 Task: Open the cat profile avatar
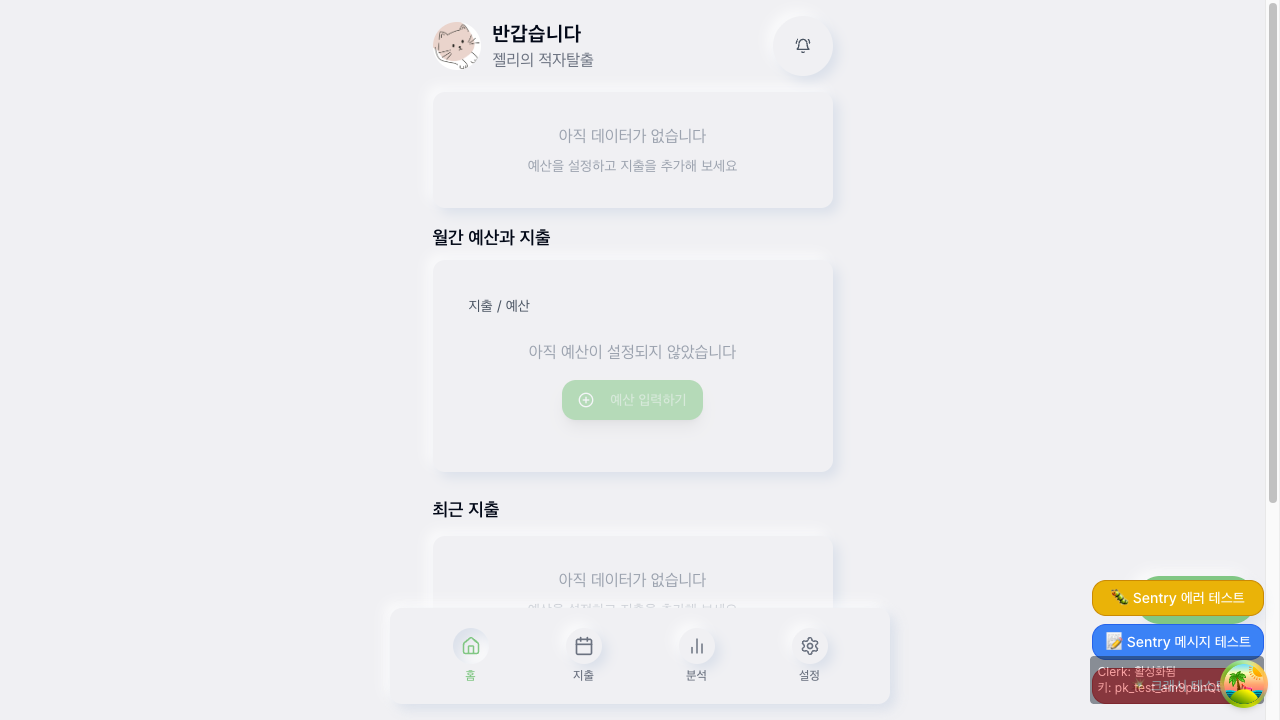457,46
